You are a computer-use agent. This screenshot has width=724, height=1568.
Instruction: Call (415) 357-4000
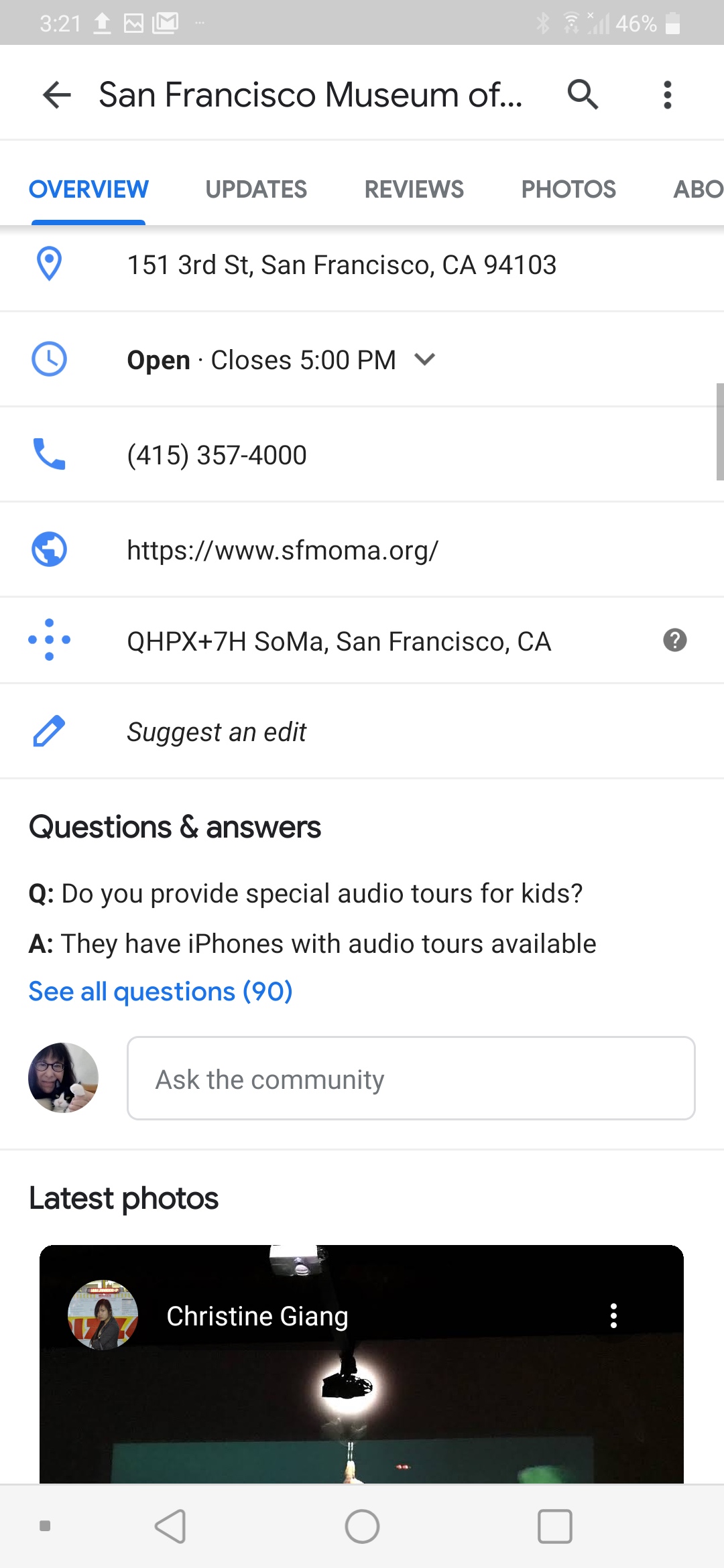click(x=362, y=455)
